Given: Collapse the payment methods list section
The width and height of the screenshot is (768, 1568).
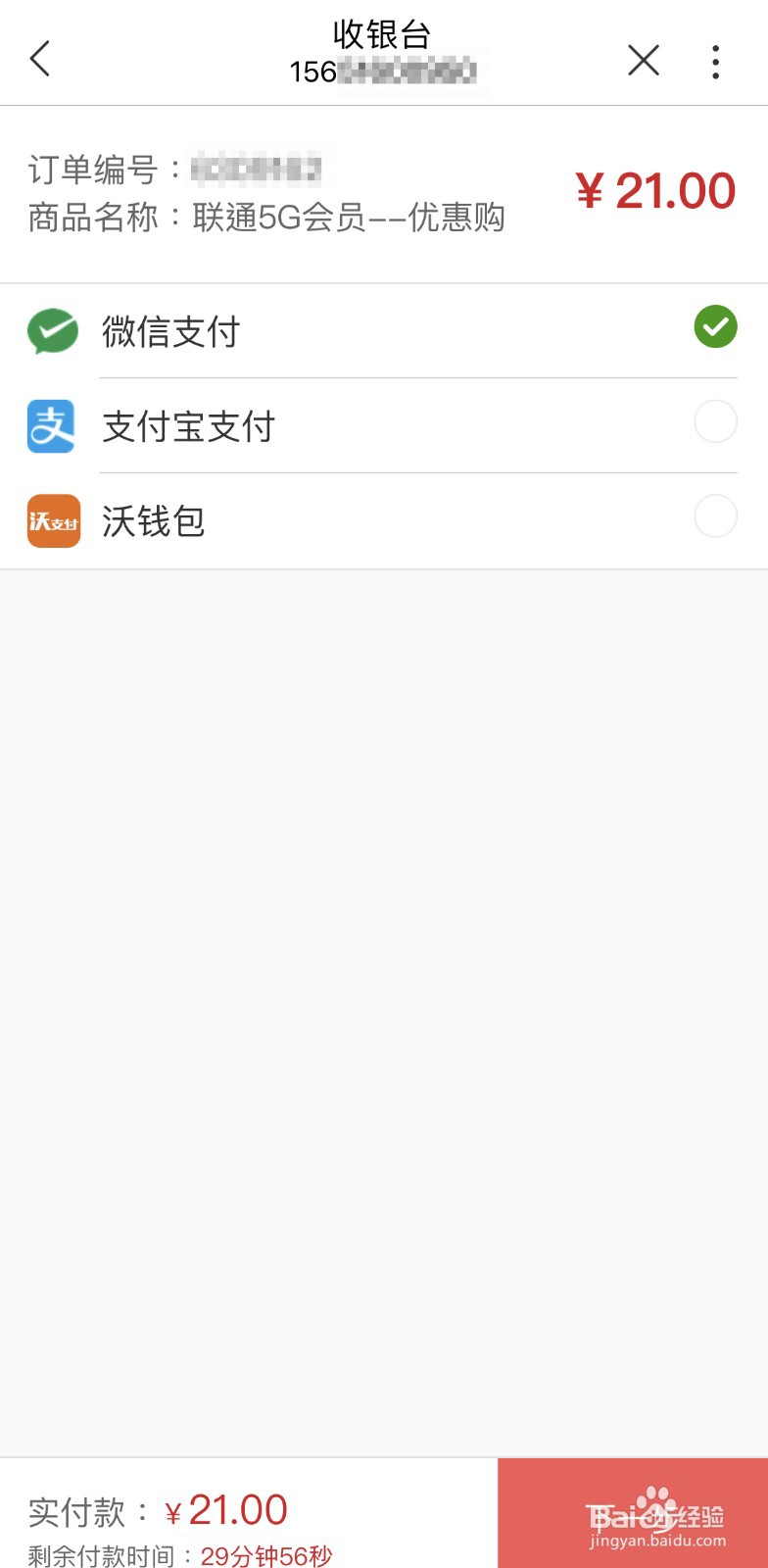Looking at the screenshot, I should 382,426.
